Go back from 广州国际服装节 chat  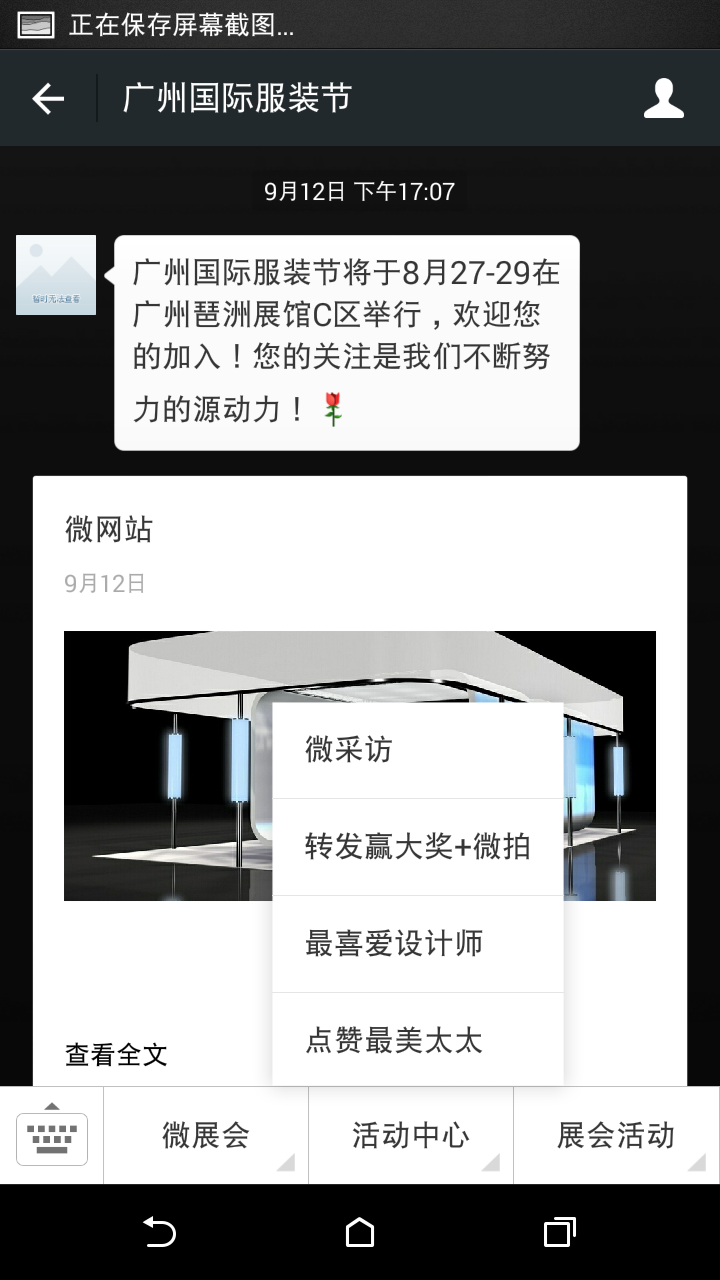click(48, 98)
